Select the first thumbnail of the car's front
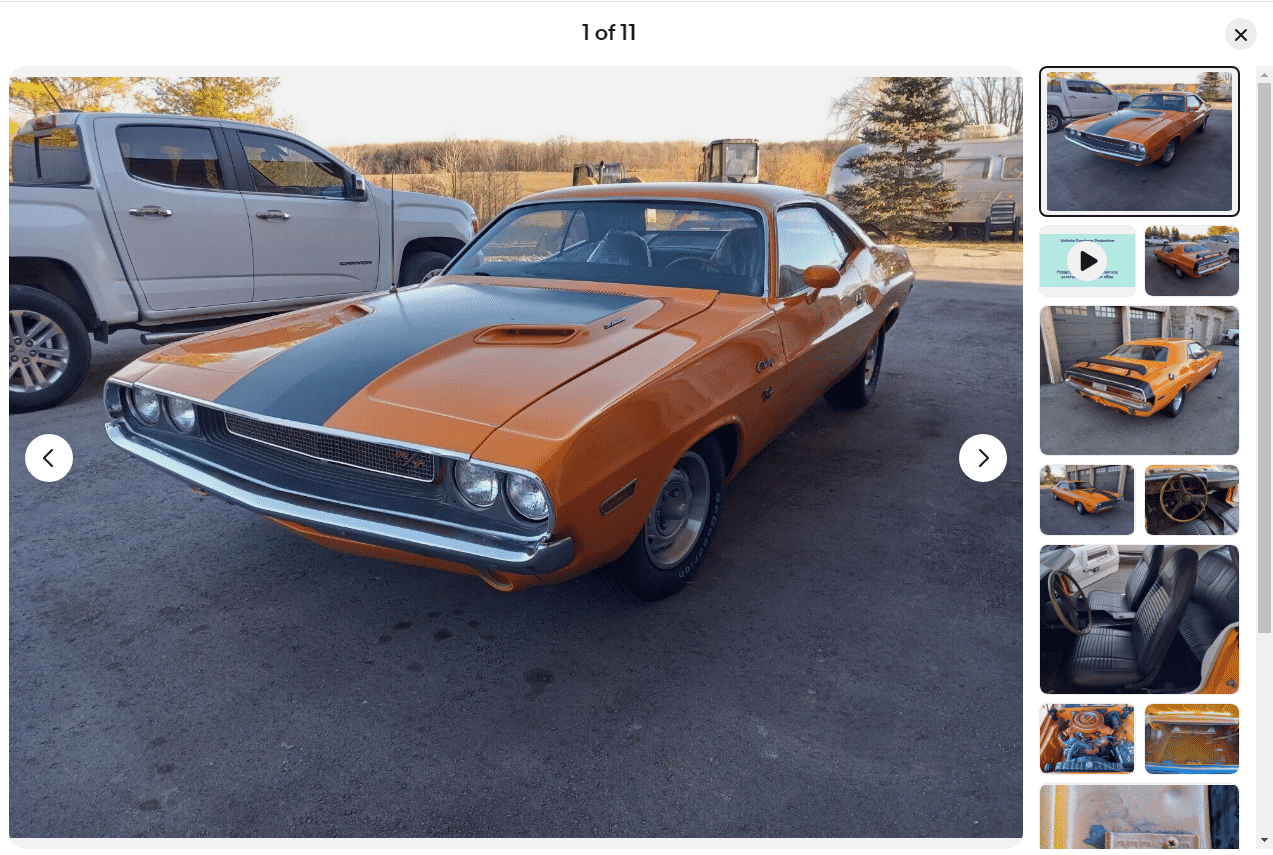Image resolution: width=1273 pixels, height=855 pixels. pos(1139,141)
